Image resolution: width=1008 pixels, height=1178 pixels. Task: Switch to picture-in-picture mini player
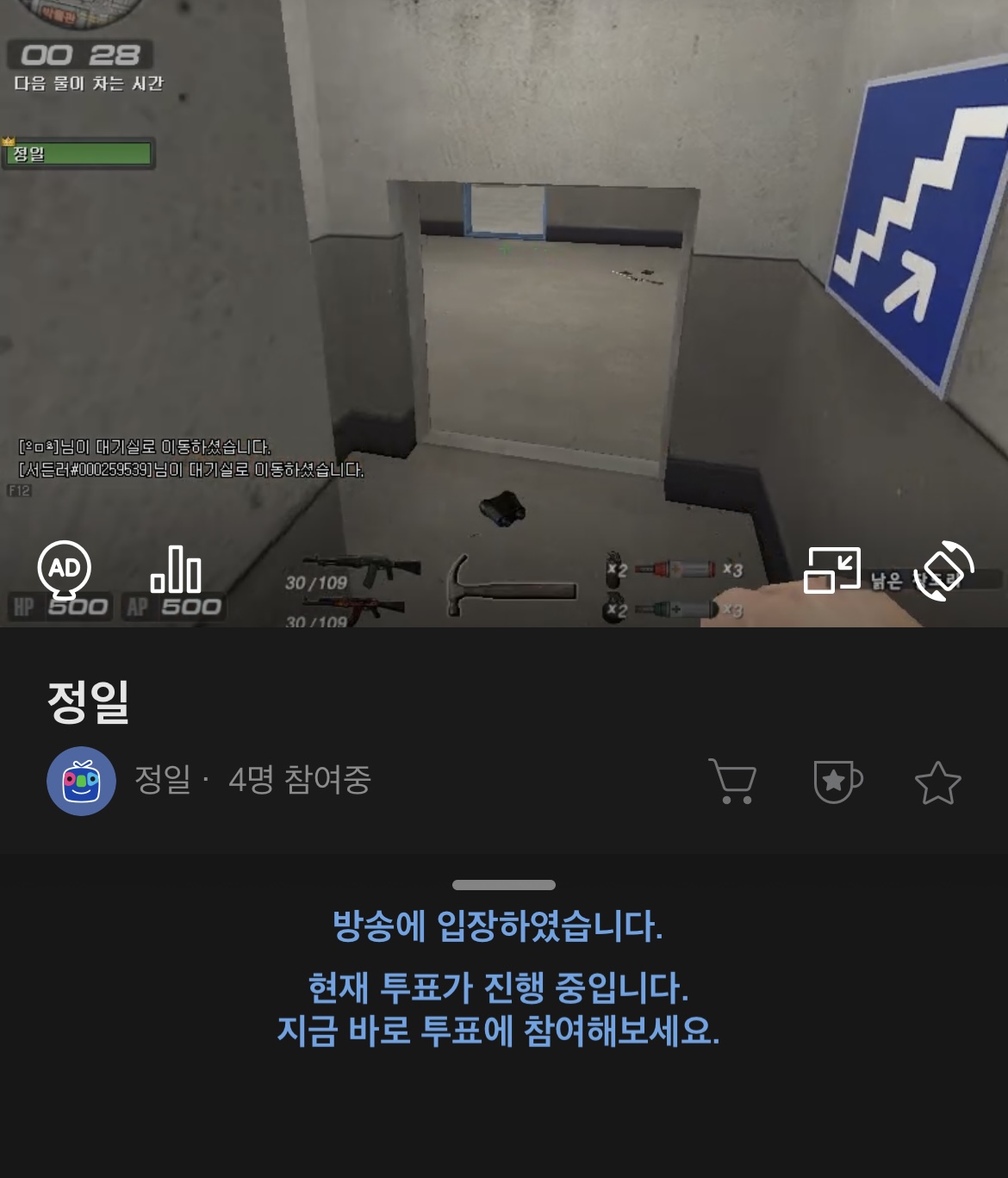click(x=832, y=570)
